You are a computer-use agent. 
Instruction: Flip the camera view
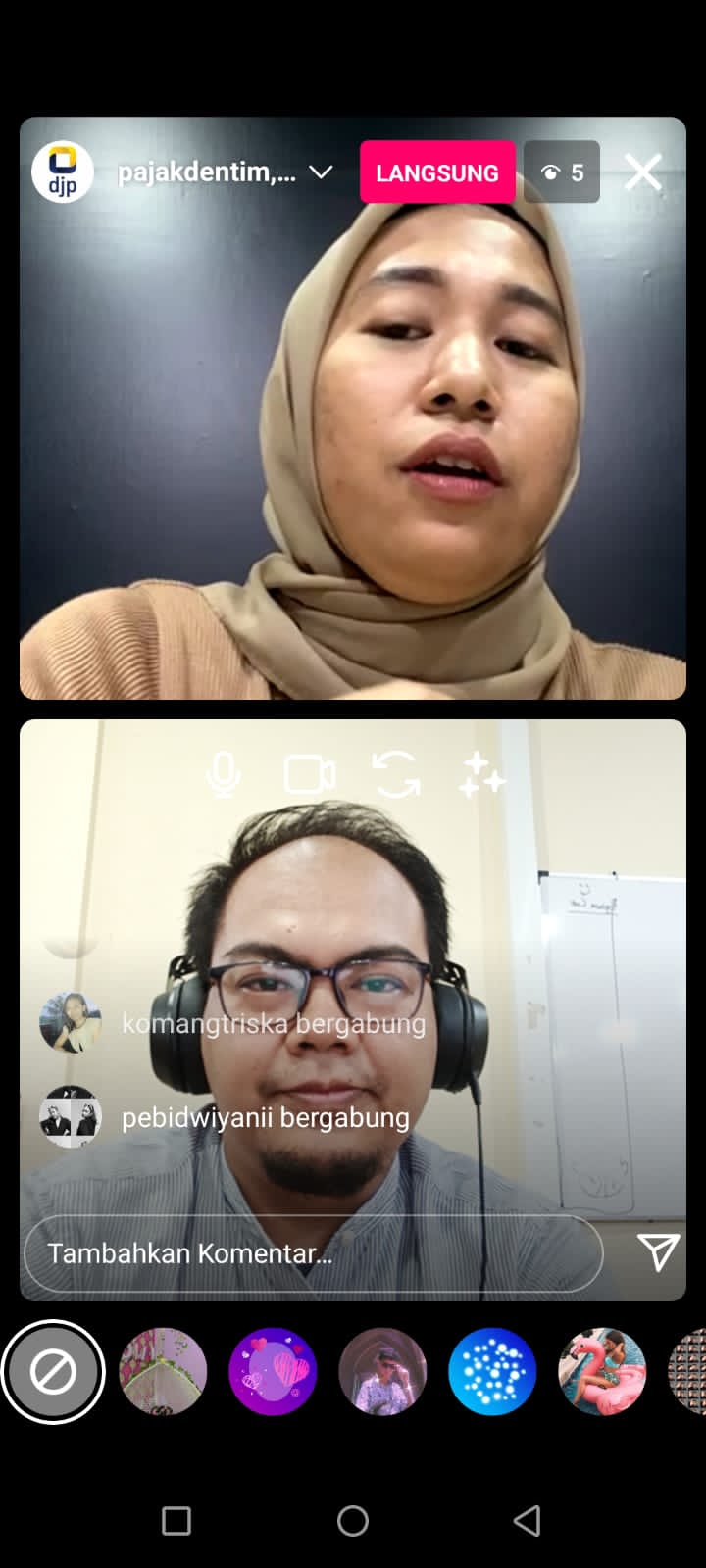(397, 774)
